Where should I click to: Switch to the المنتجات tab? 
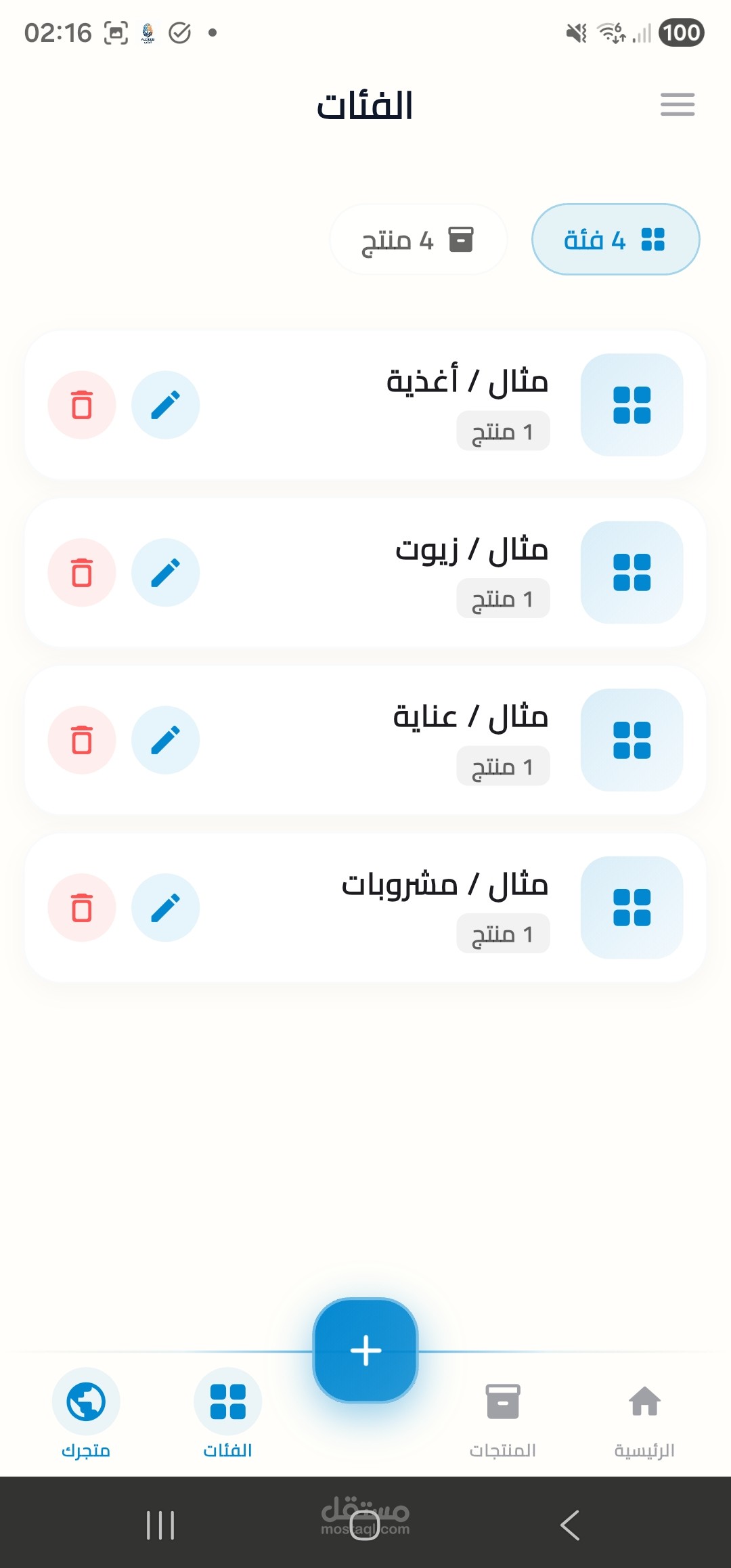click(x=503, y=1414)
